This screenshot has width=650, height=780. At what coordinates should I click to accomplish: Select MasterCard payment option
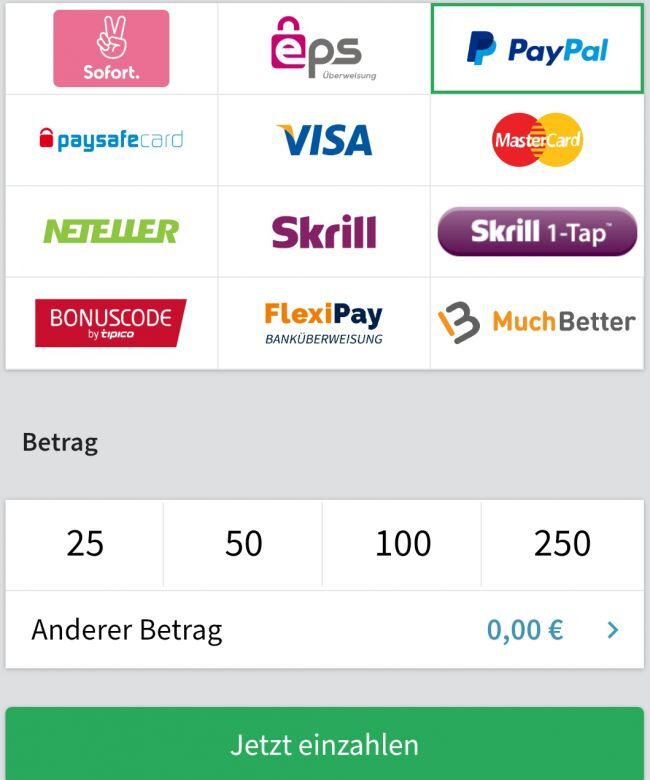pos(537,140)
